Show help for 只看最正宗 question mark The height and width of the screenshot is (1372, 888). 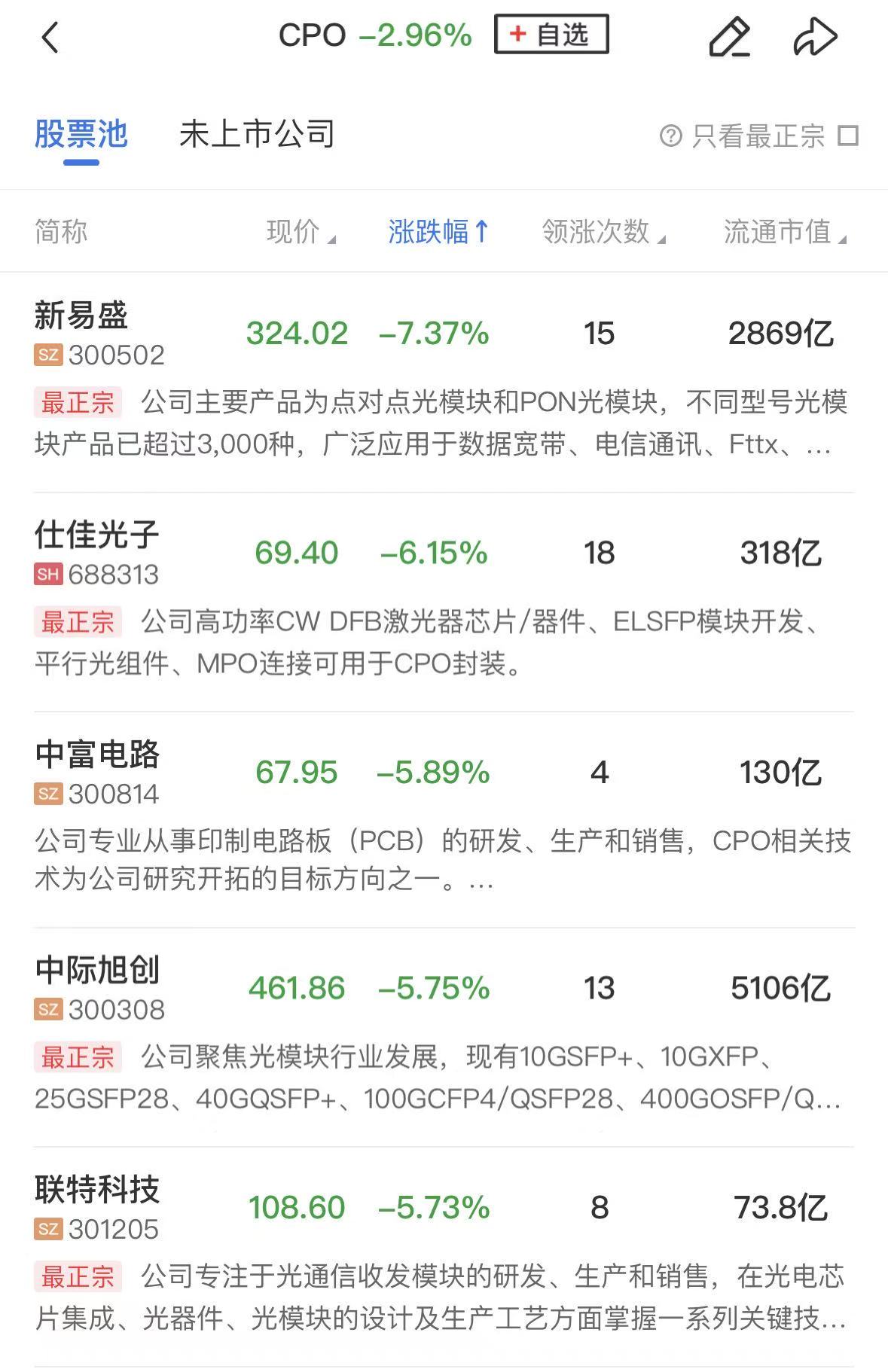coord(670,136)
